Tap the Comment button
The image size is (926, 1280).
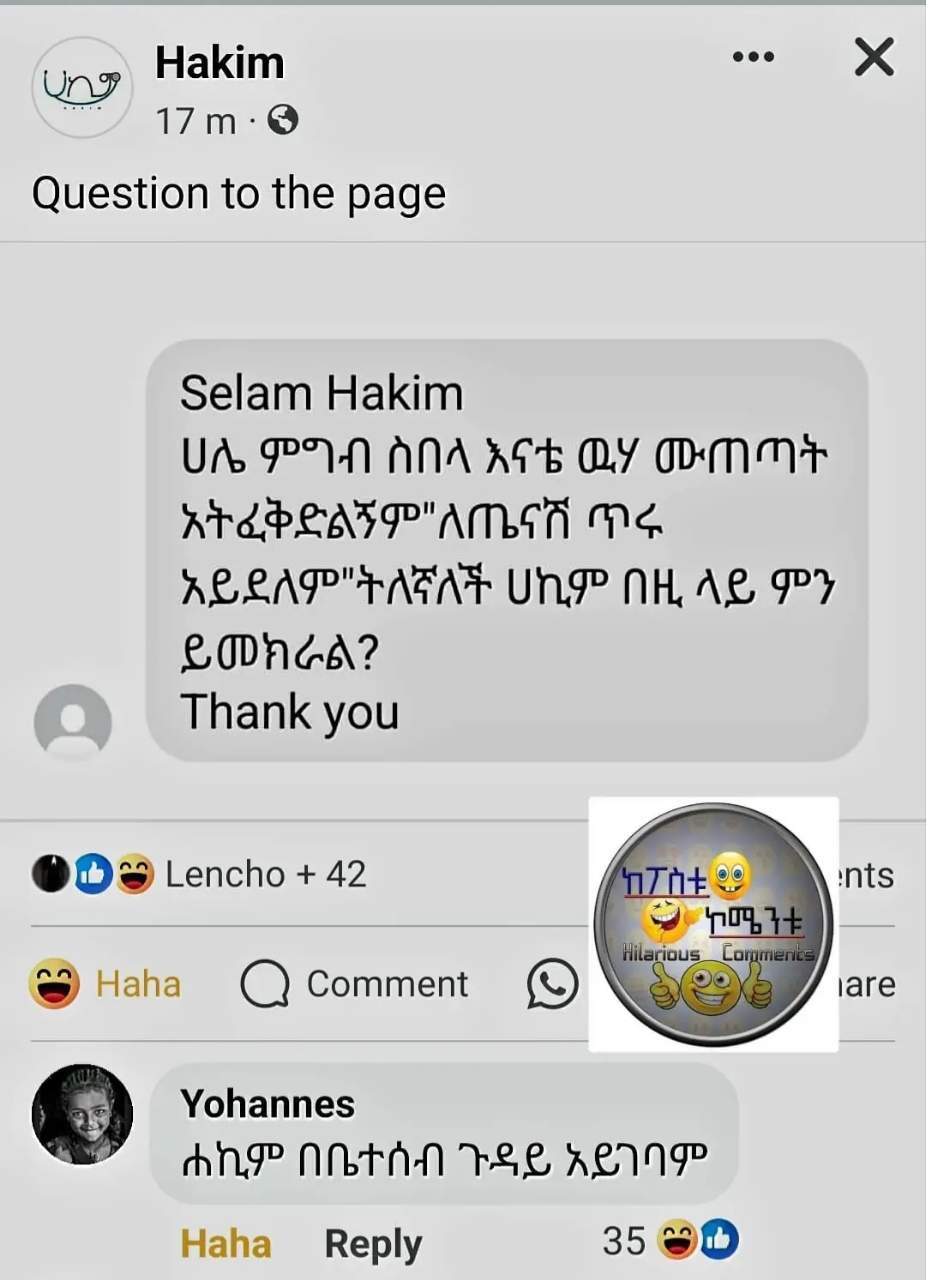click(355, 984)
